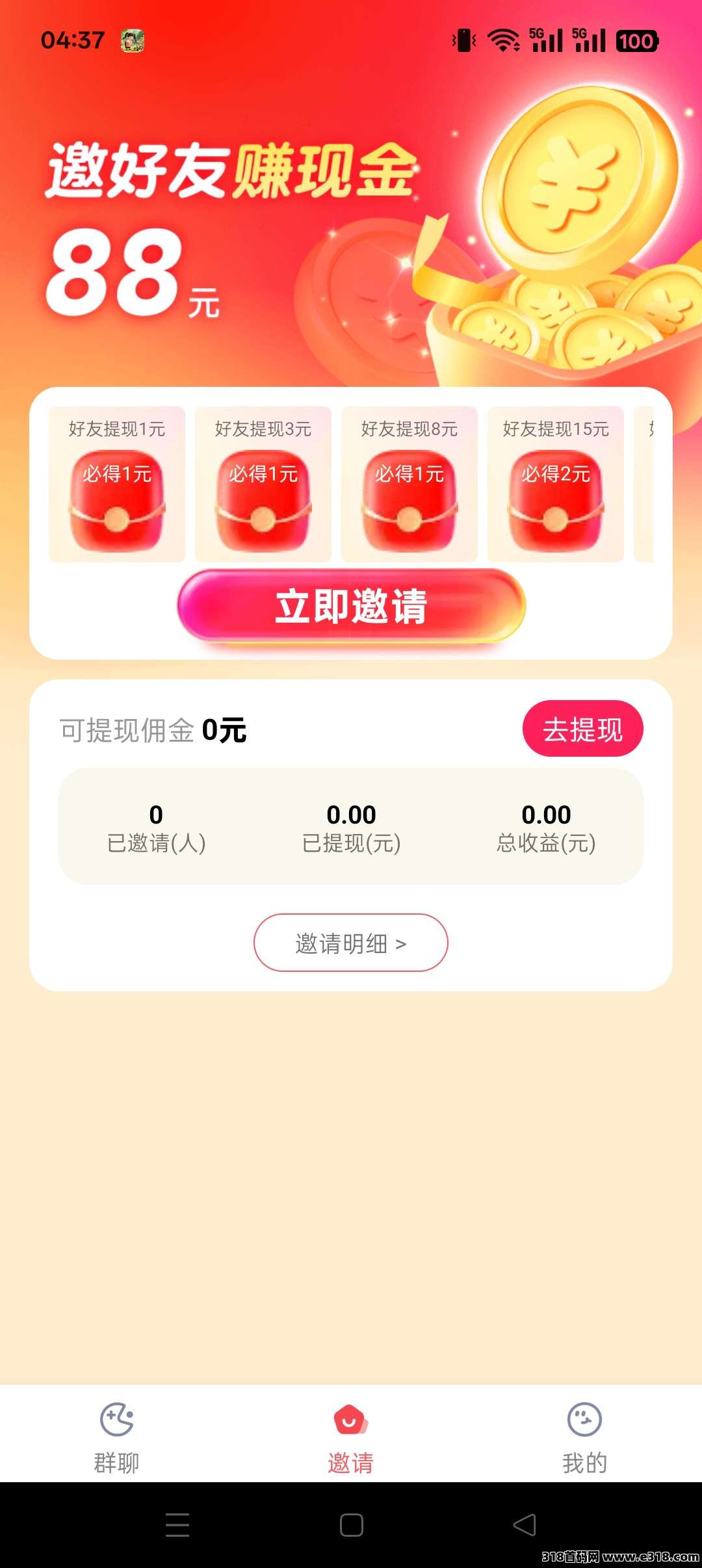702x1568 pixels.
Task: View the 好友提现8元 reward card
Action: pos(409,484)
